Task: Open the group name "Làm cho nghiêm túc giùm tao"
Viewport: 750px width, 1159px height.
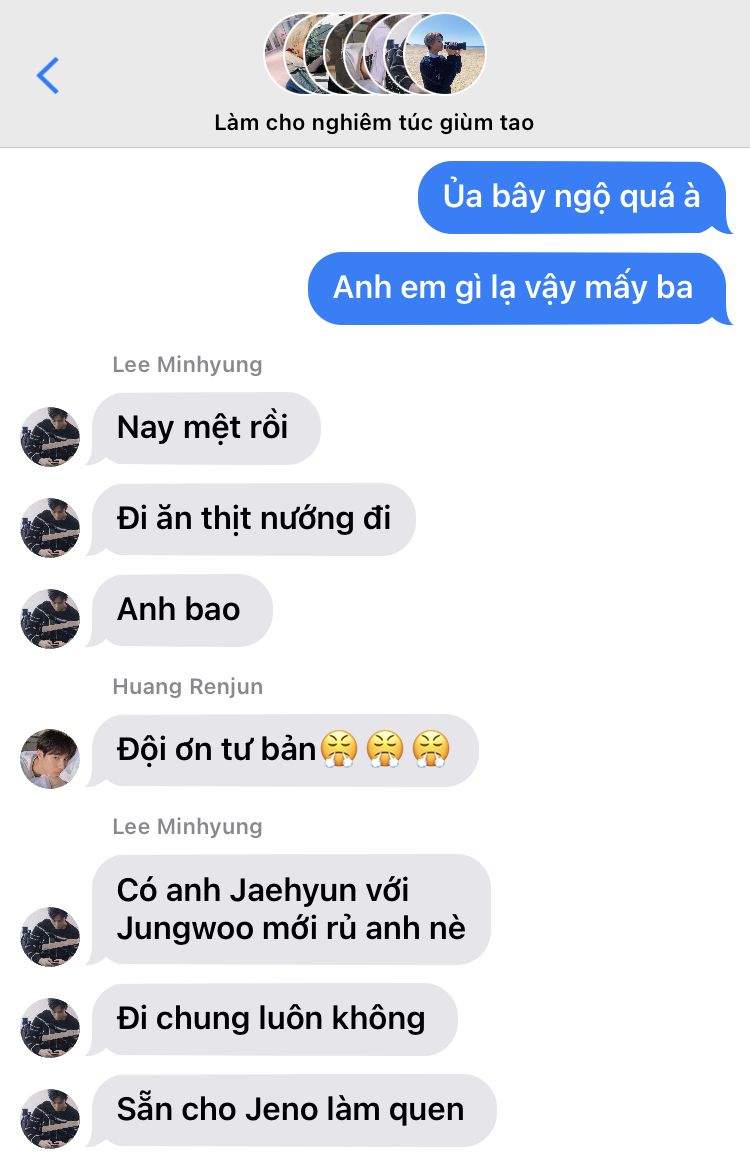Action: (x=374, y=123)
